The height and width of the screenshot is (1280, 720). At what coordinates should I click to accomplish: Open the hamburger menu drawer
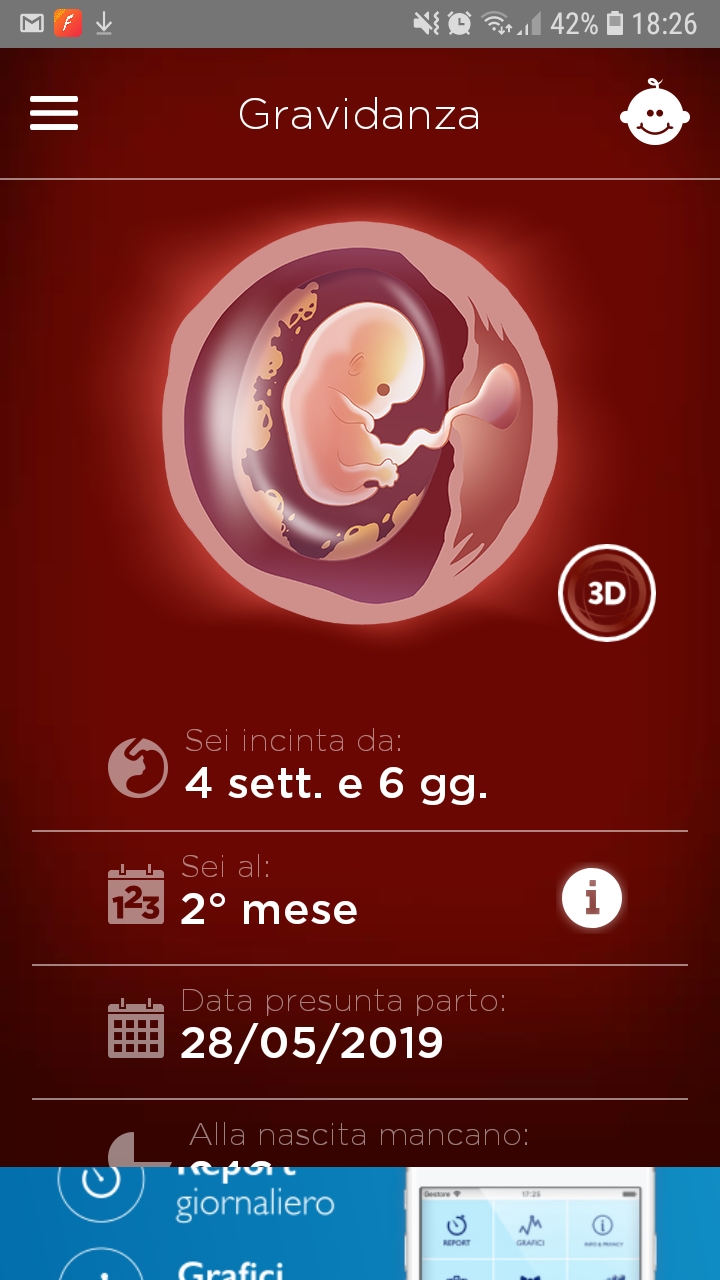tap(54, 113)
